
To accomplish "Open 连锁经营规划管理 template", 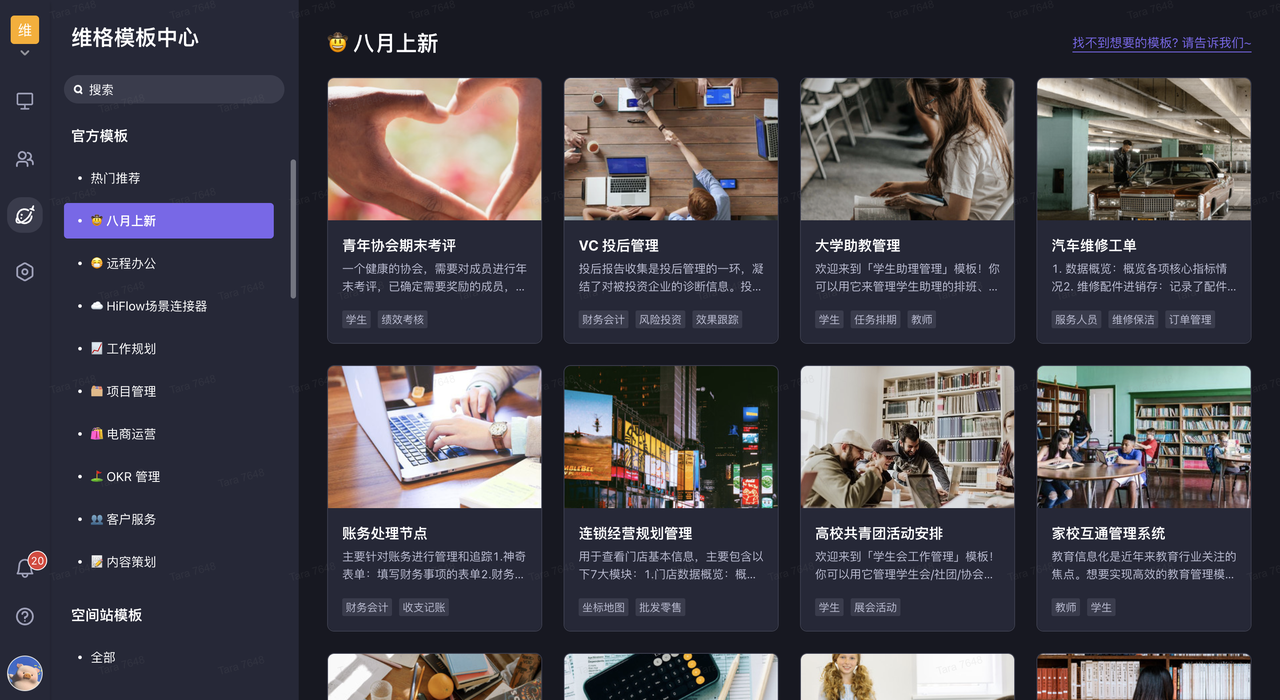I will (x=670, y=497).
